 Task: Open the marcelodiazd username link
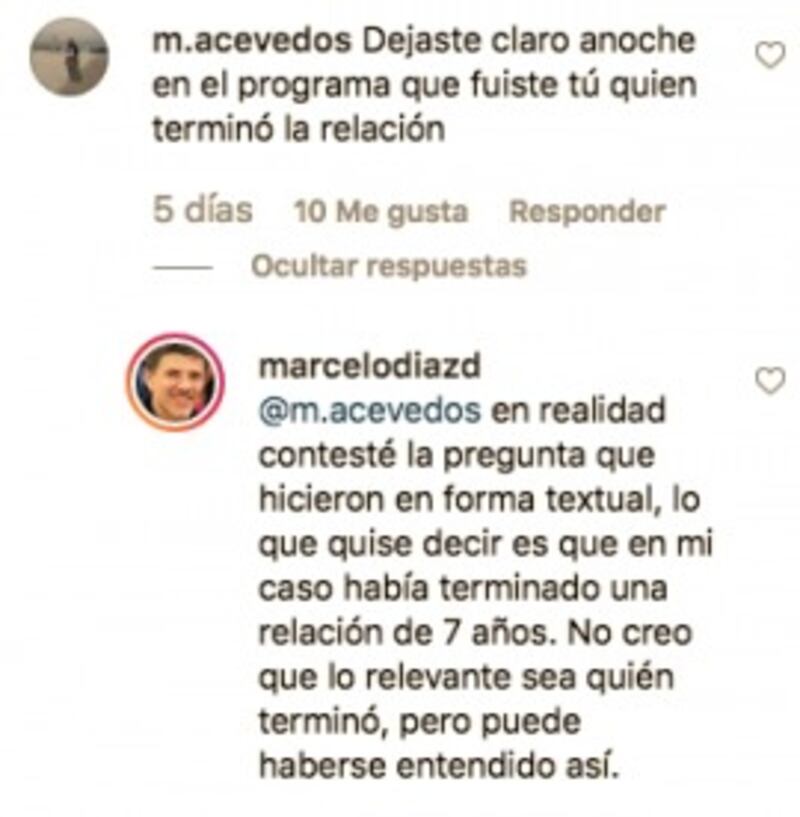pyautogui.click(x=369, y=366)
